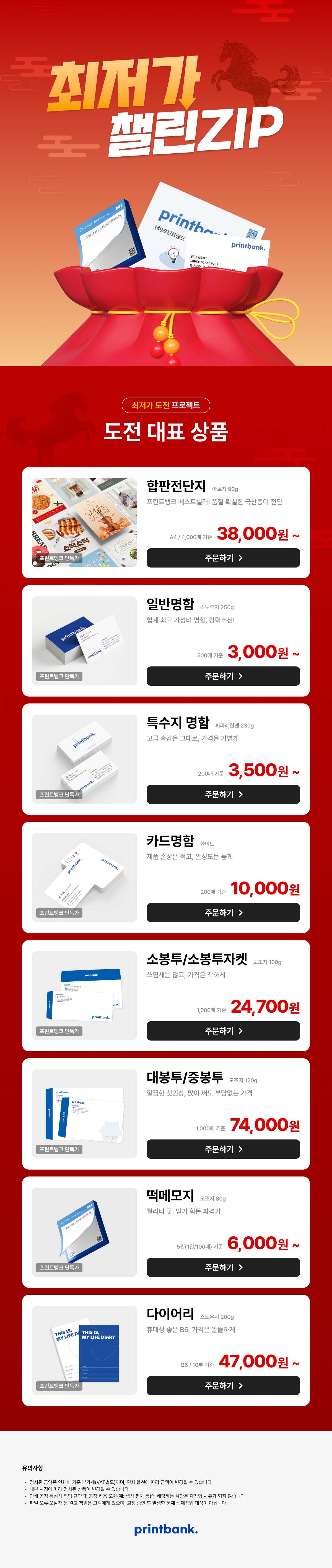Order the 특수지 명함 business cards
332x1568 pixels.
pyautogui.click(x=223, y=794)
